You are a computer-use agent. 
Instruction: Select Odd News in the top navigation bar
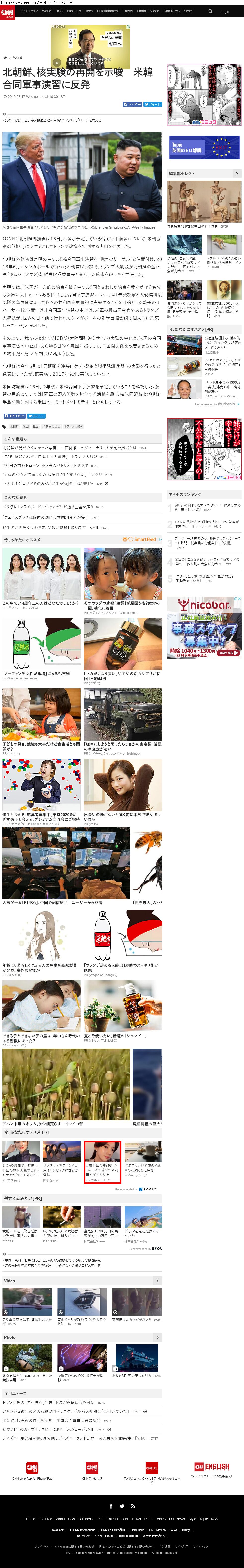point(172,11)
